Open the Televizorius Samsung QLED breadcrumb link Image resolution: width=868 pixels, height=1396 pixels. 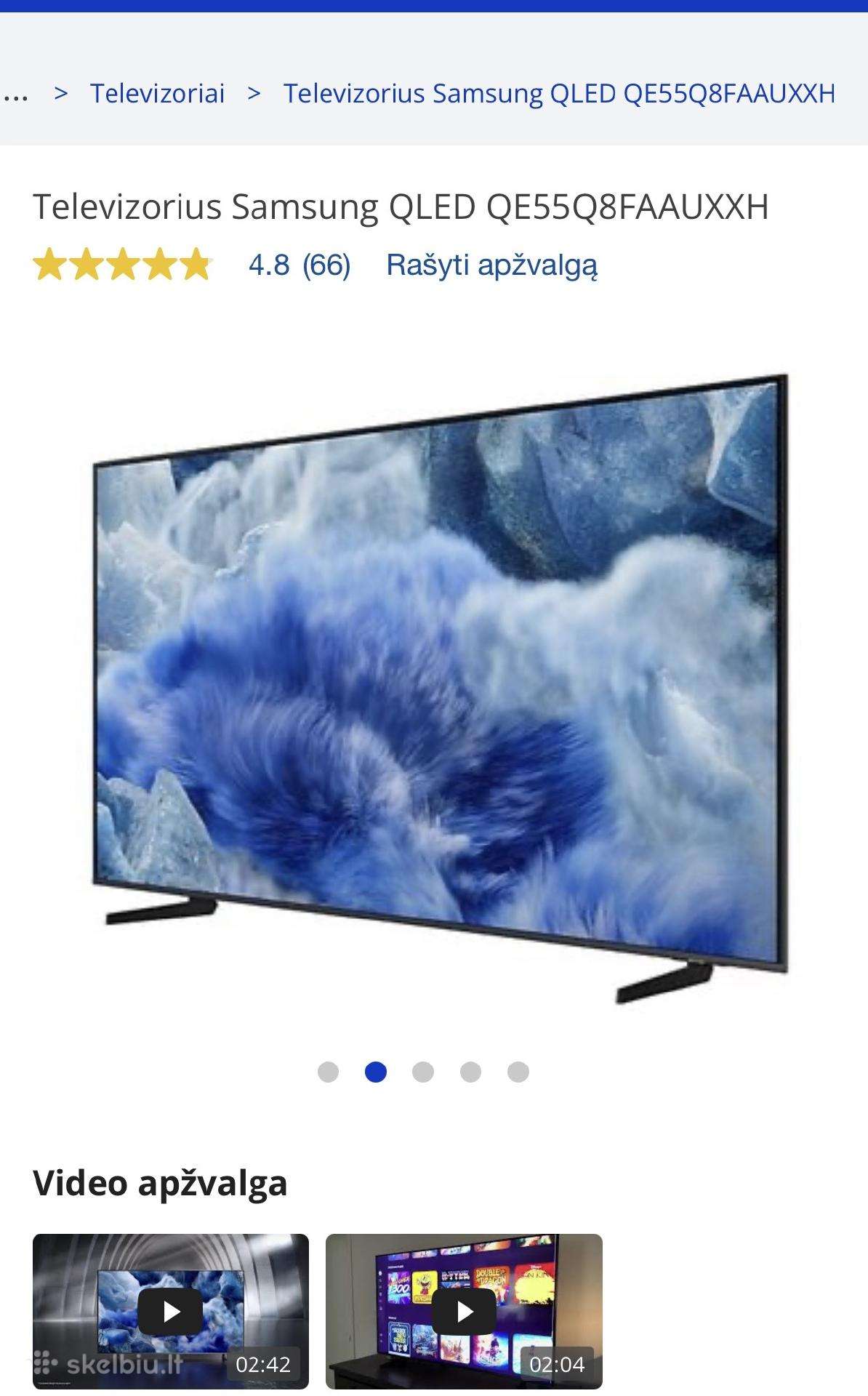[559, 94]
